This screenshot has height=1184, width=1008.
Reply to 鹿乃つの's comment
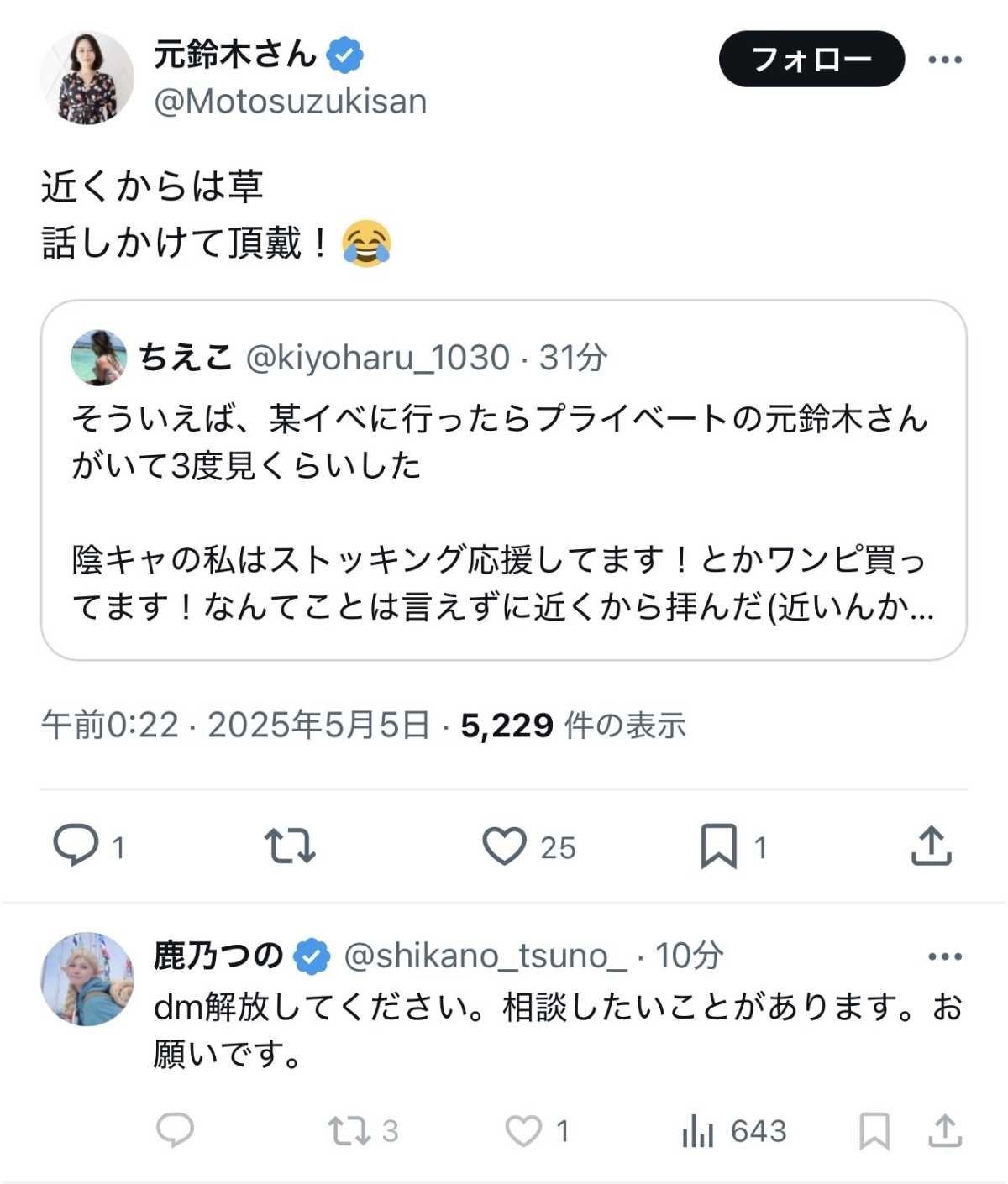click(175, 1130)
